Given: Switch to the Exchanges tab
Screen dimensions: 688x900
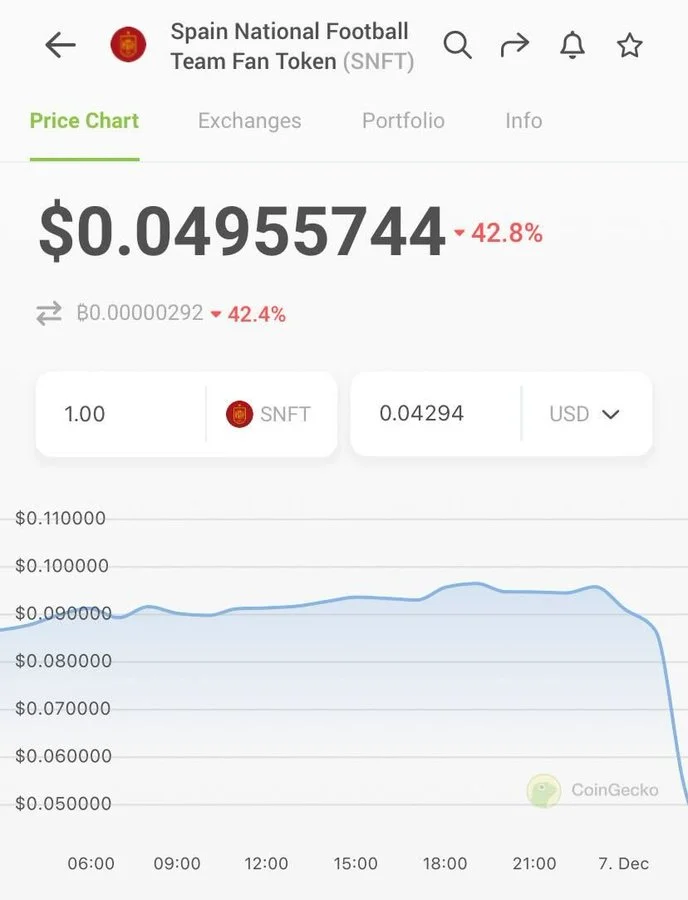Looking at the screenshot, I should click(x=249, y=121).
